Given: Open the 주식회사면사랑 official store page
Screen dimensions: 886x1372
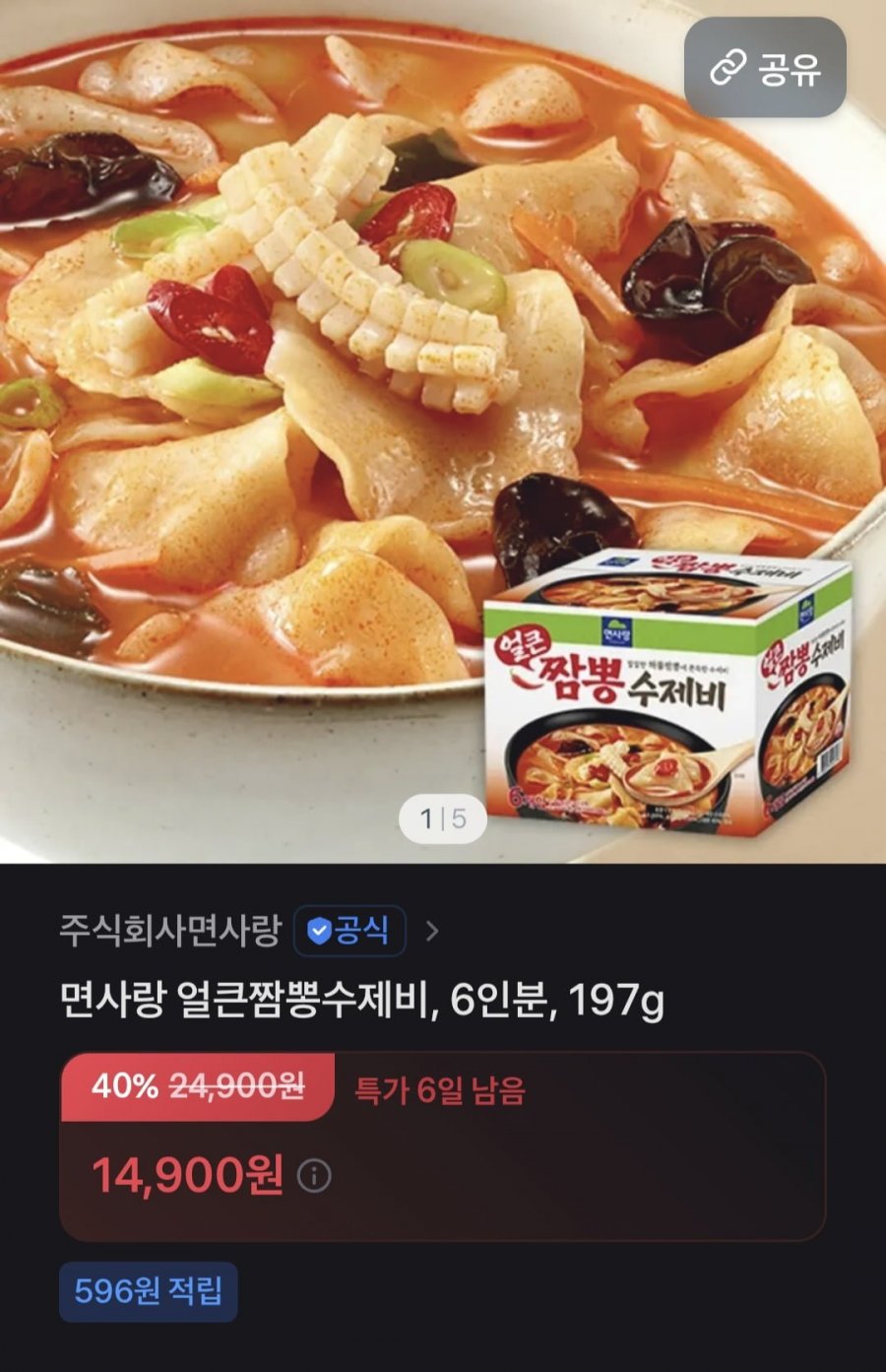Looking at the screenshot, I should (171, 930).
